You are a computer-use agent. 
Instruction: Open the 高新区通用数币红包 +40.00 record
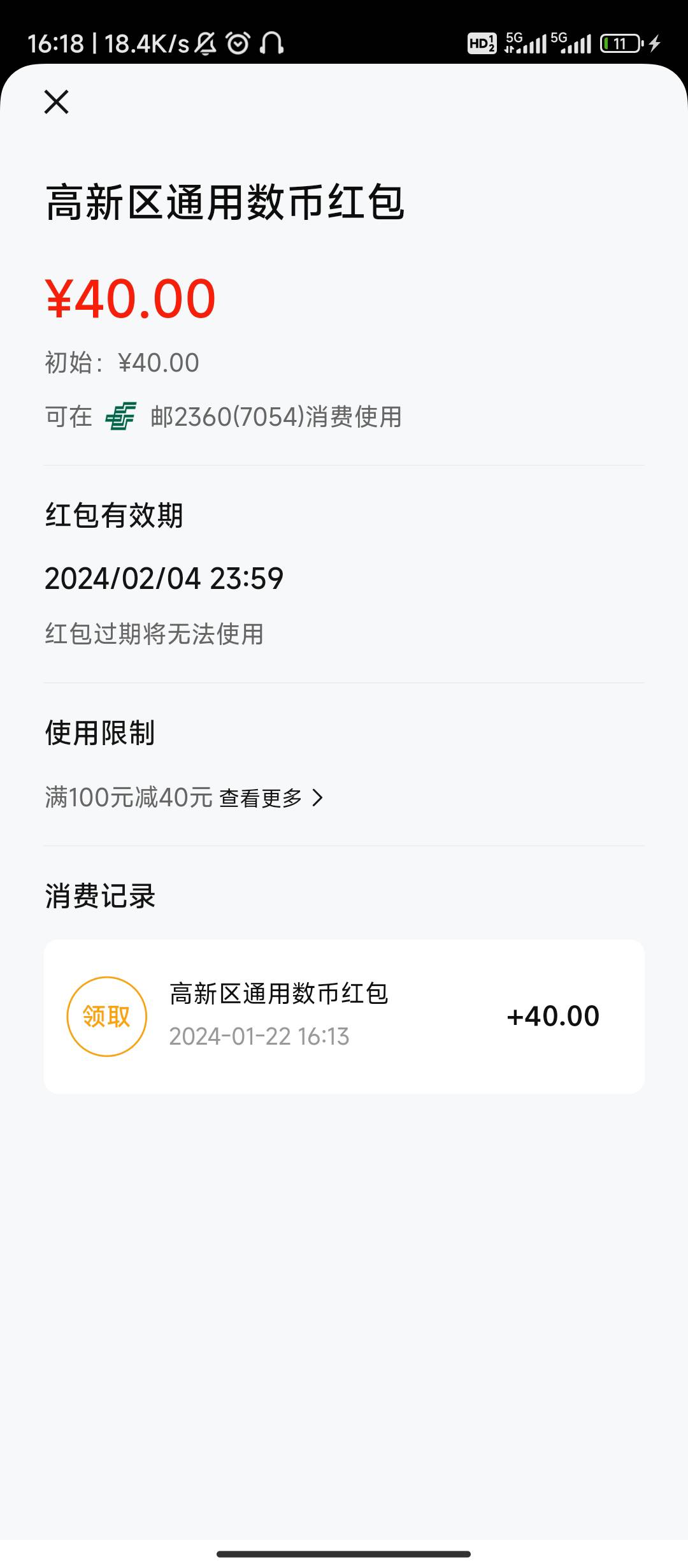pos(344,1016)
